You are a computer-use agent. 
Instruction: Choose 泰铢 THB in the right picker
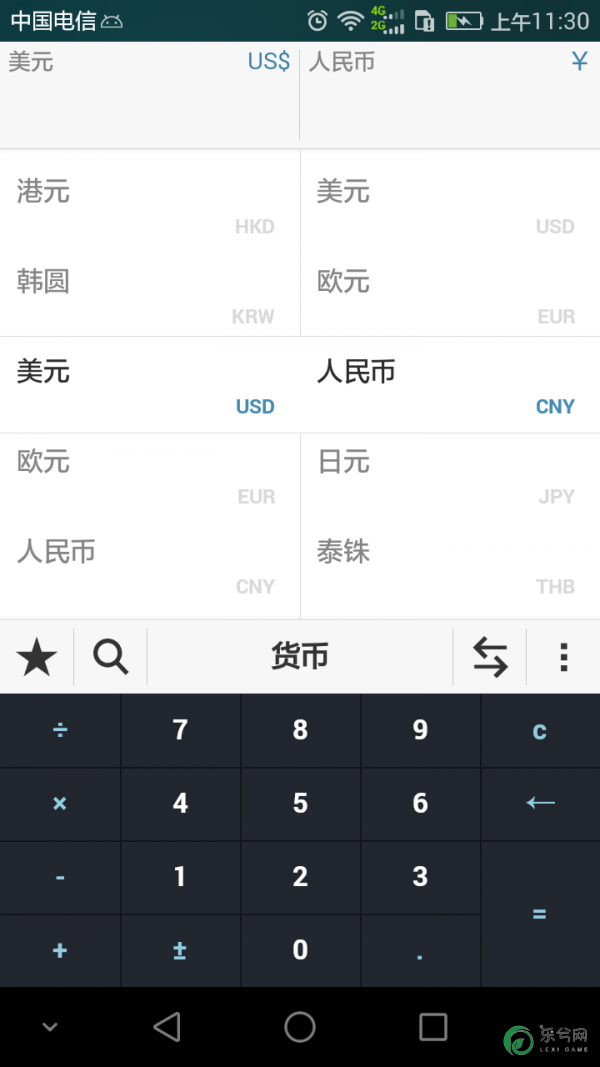[x=450, y=565]
